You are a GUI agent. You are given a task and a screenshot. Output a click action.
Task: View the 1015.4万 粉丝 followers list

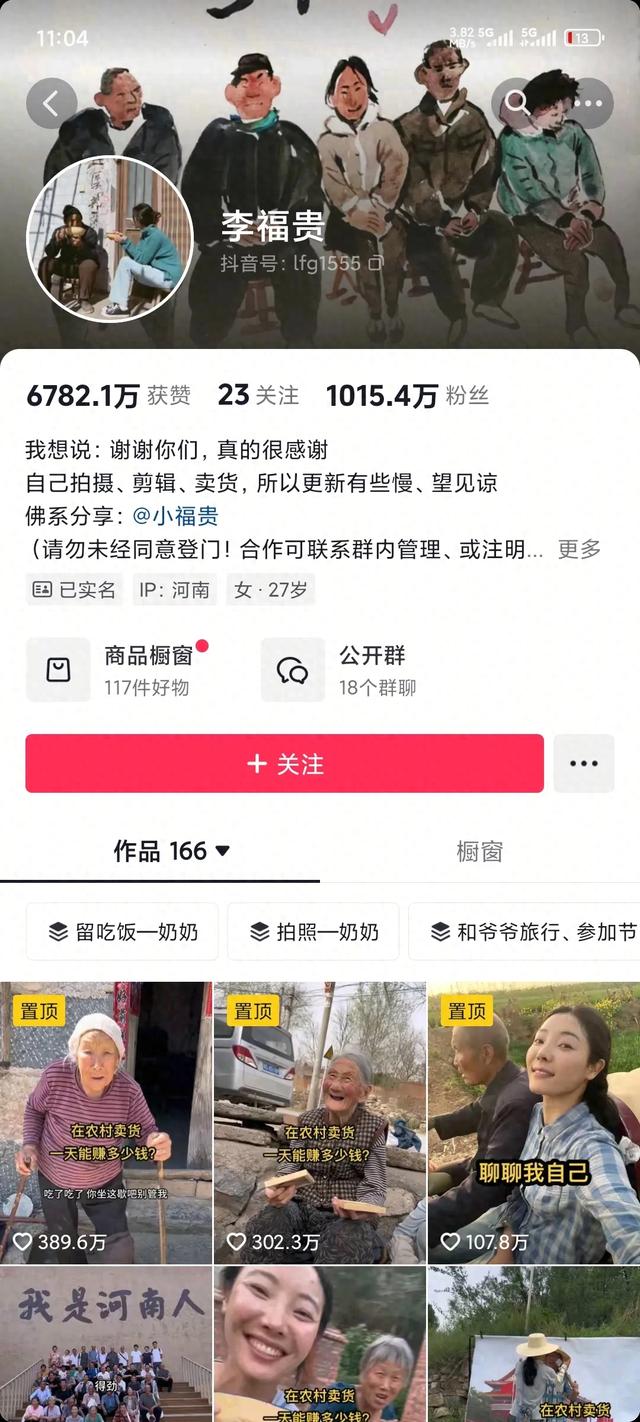(407, 395)
